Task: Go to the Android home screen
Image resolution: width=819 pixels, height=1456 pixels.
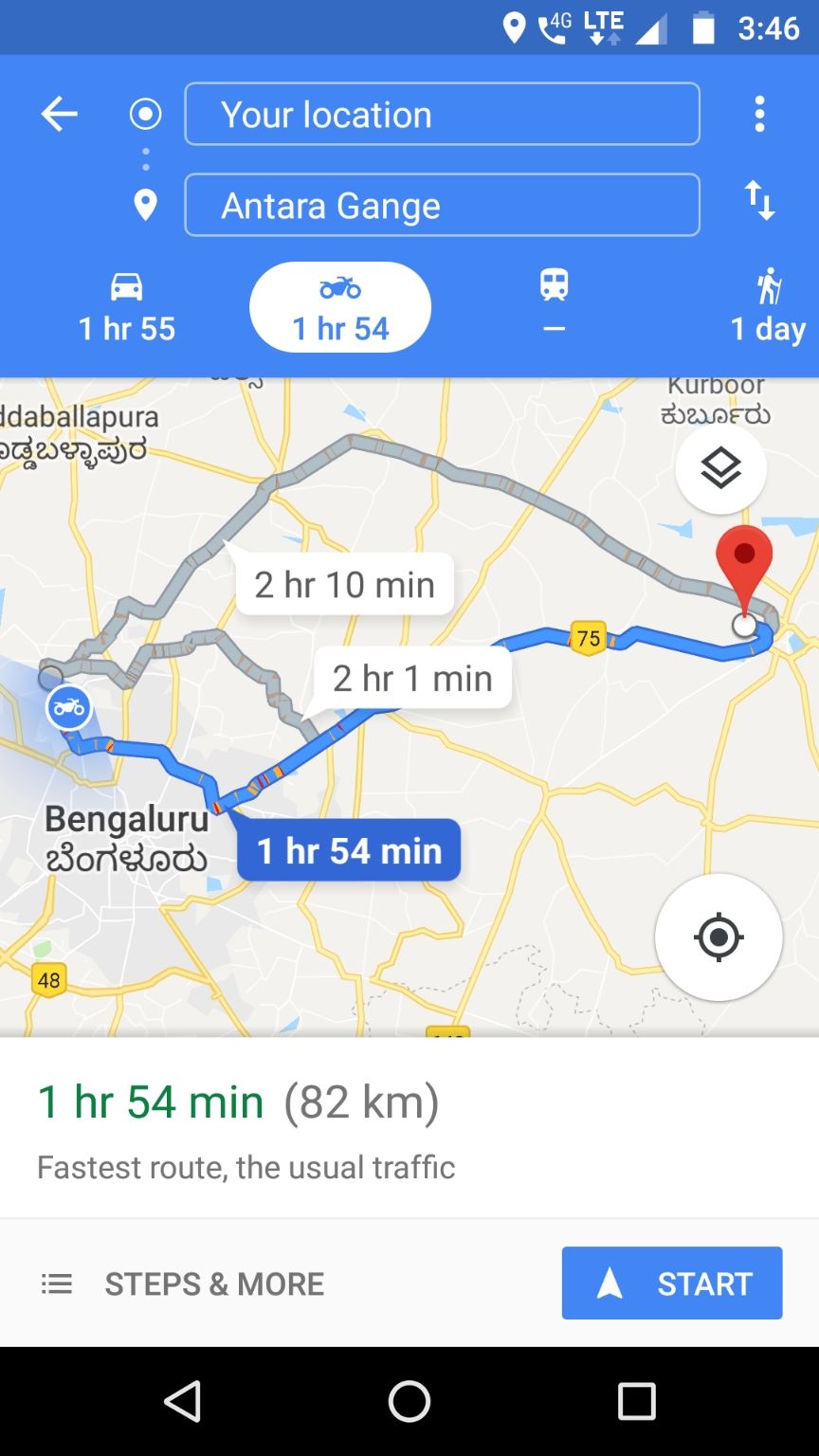Action: (x=409, y=1401)
